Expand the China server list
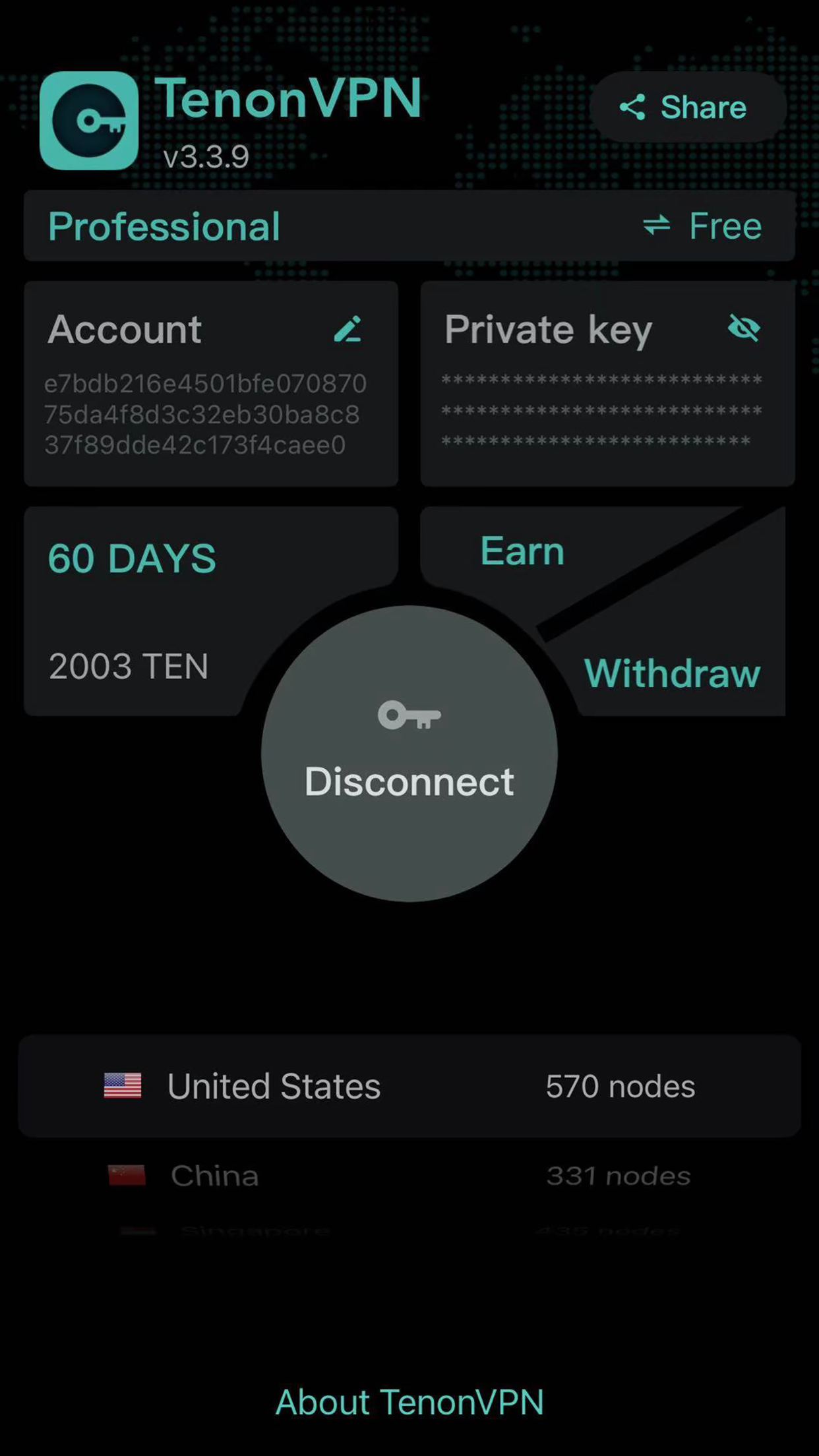This screenshot has height=1456, width=819. 409,1174
